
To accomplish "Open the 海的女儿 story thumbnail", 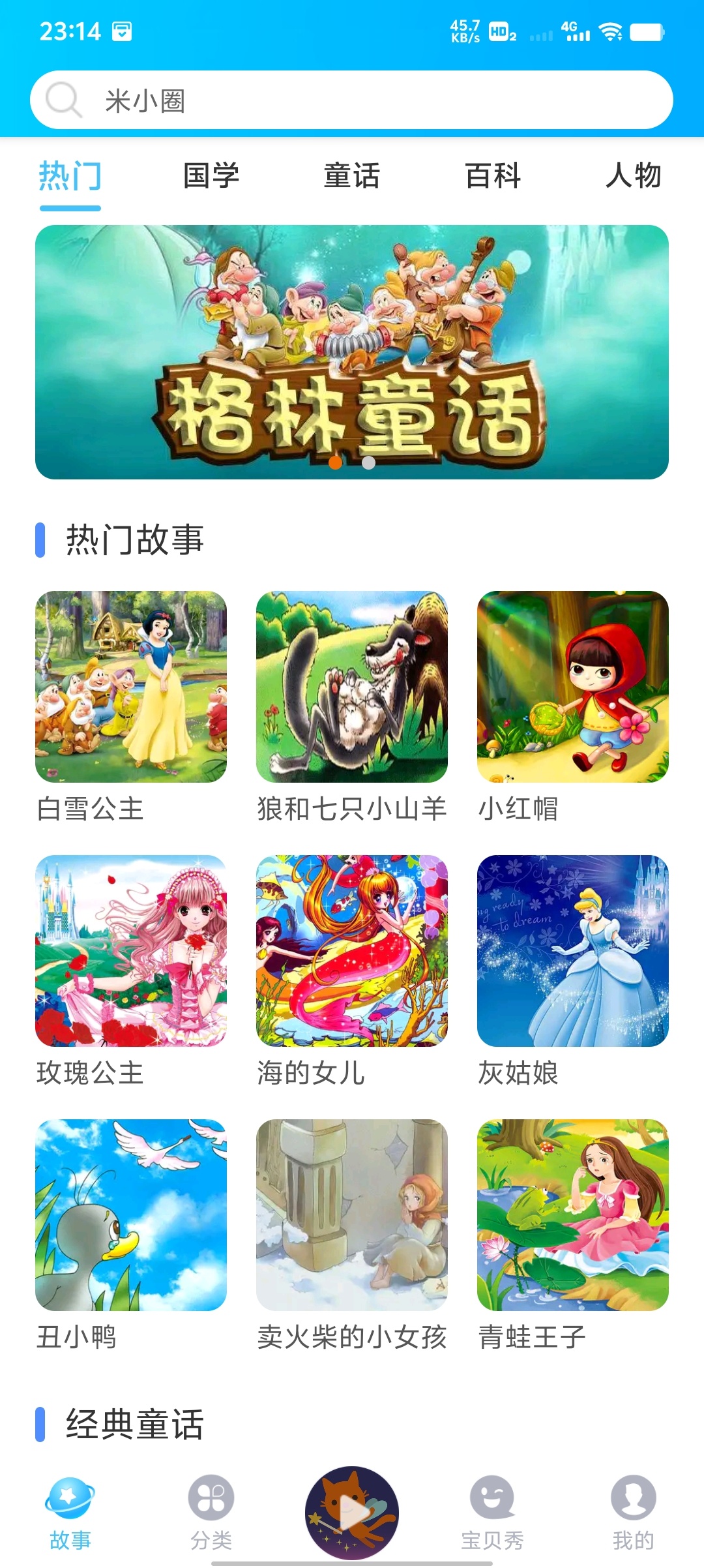I will [352, 949].
